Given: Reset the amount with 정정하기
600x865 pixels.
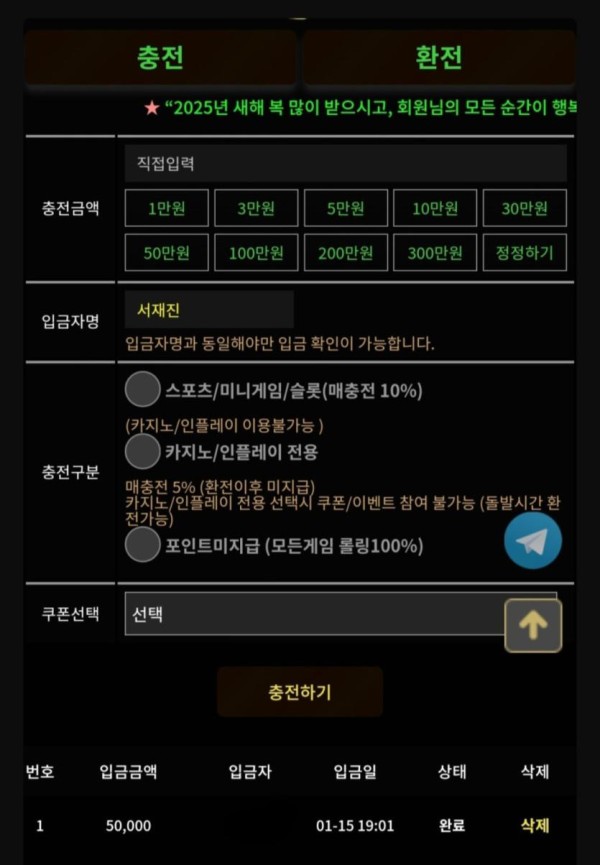Looking at the screenshot, I should pos(524,252).
